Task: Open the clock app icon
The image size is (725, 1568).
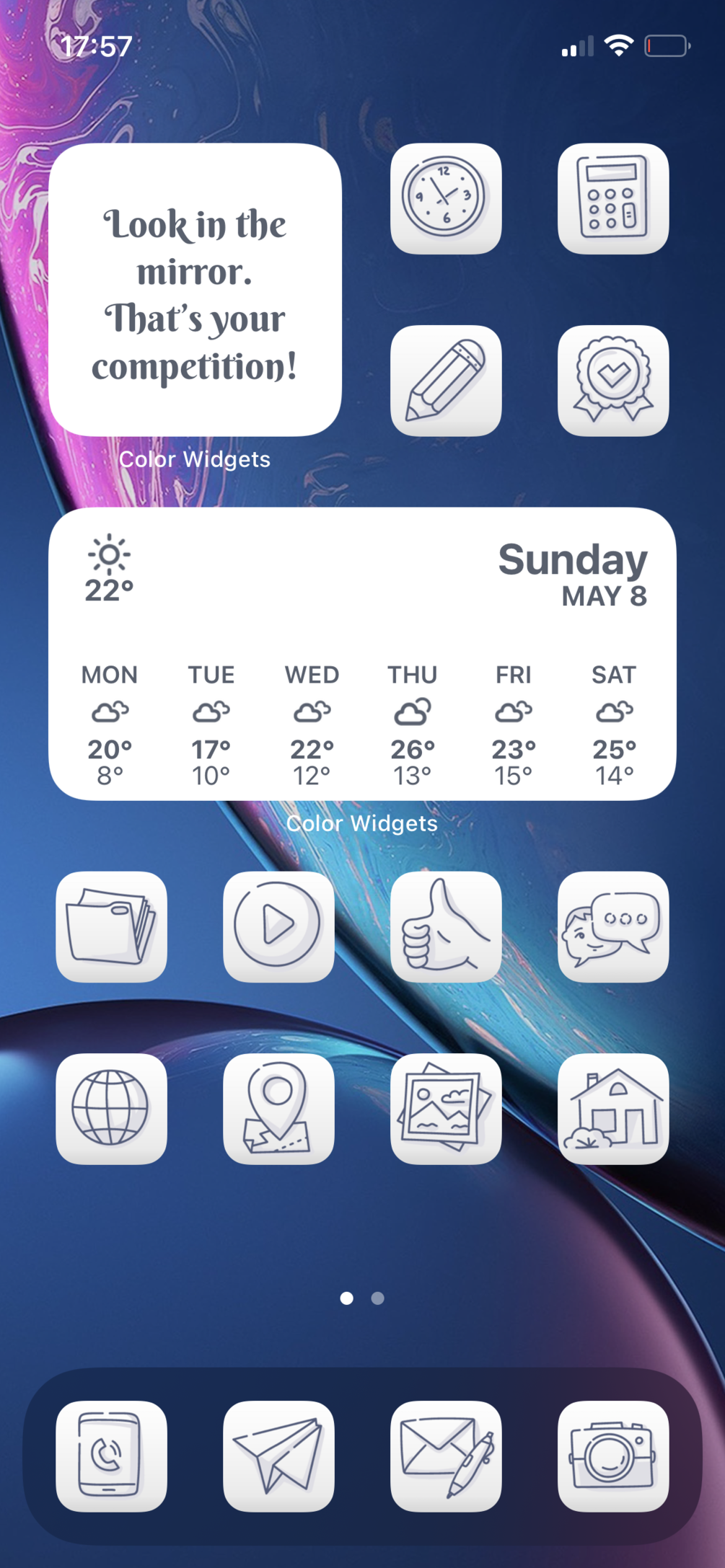Action: click(x=446, y=199)
